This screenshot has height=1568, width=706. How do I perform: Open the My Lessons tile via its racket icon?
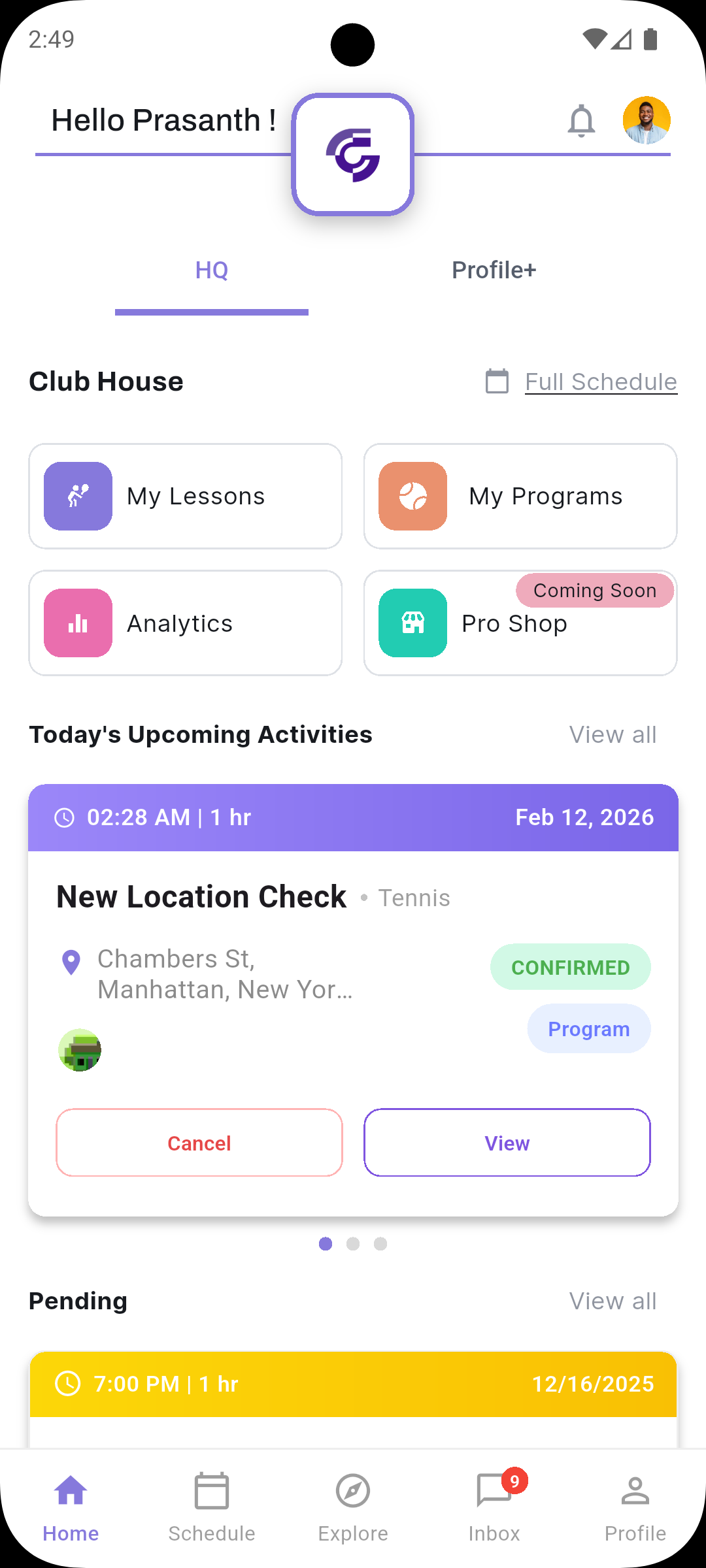click(x=78, y=496)
